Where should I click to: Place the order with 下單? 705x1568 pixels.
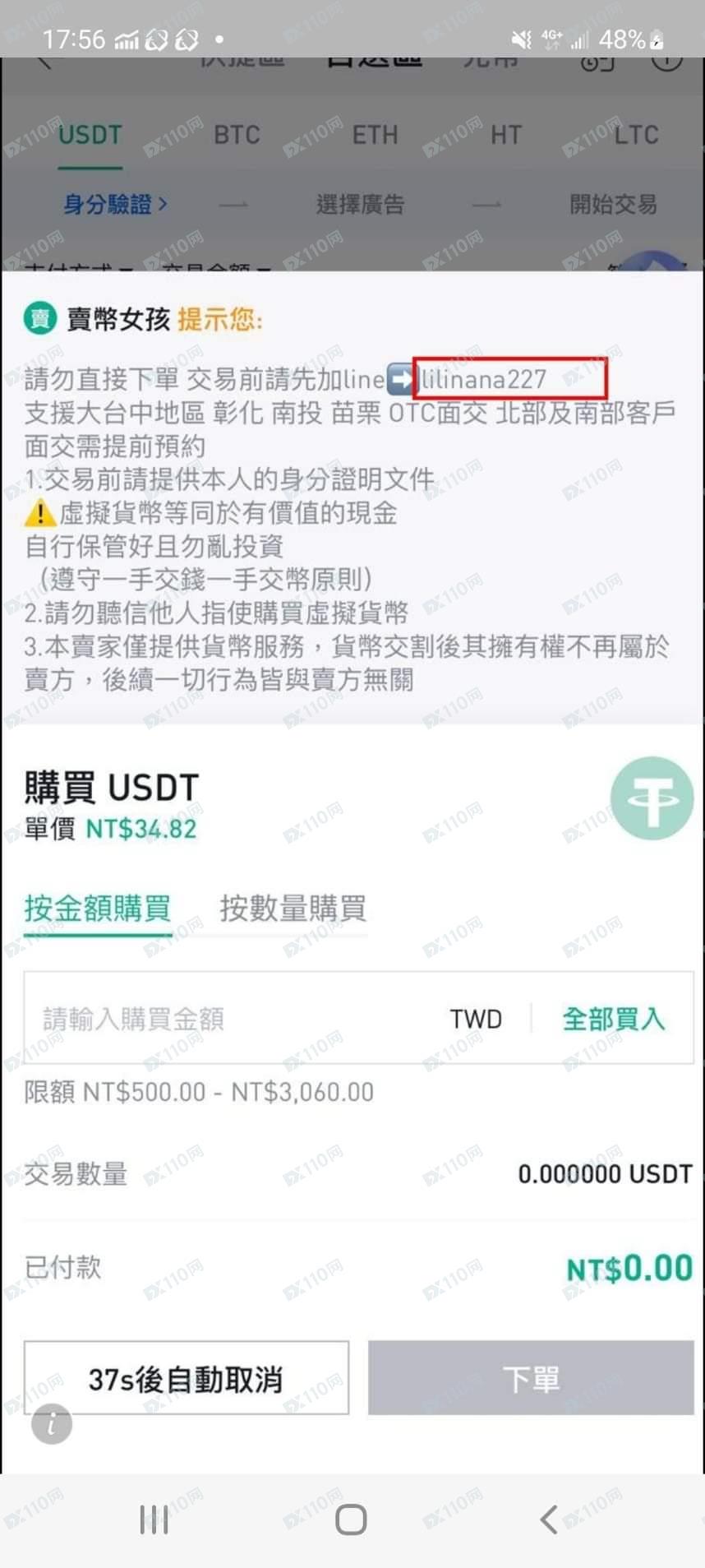pyautogui.click(x=531, y=1378)
